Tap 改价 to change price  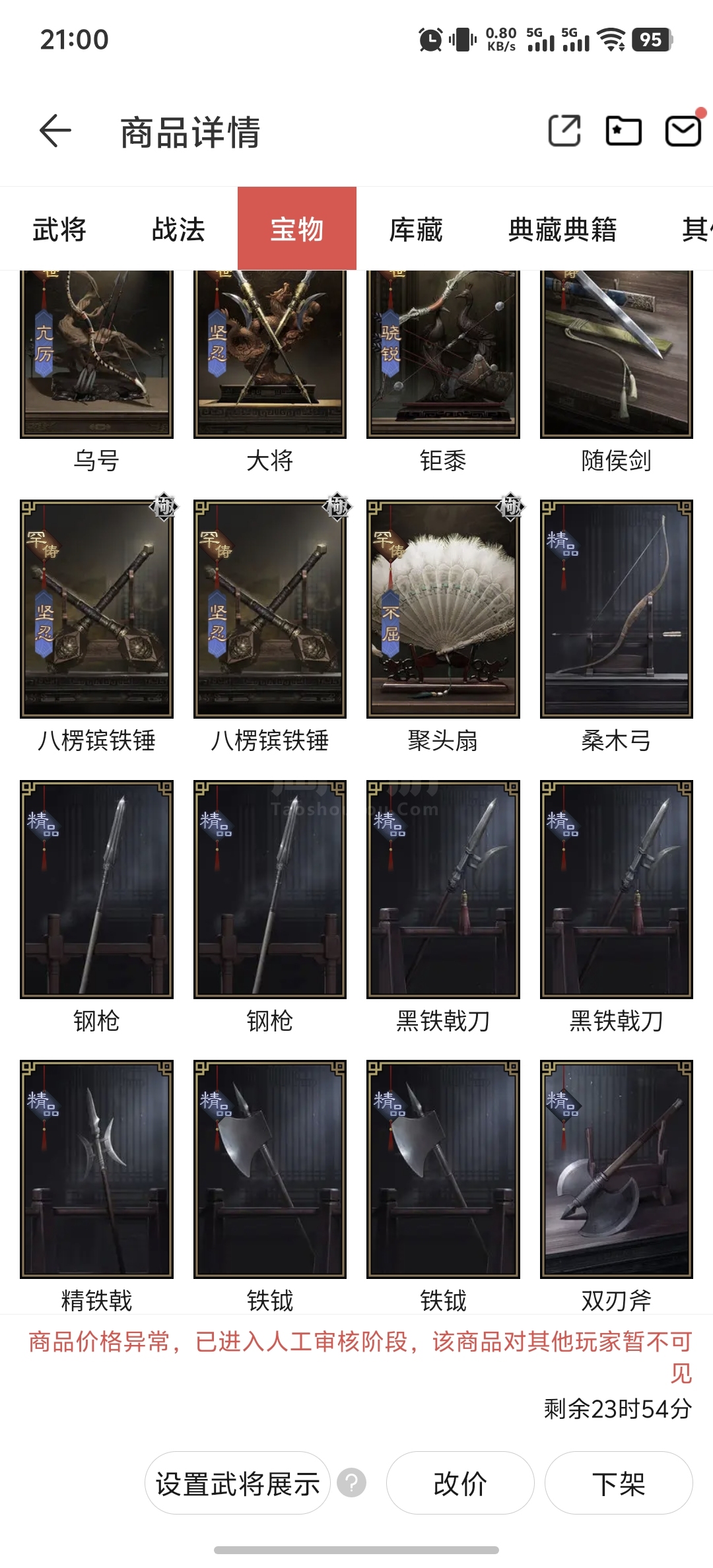point(460,1484)
